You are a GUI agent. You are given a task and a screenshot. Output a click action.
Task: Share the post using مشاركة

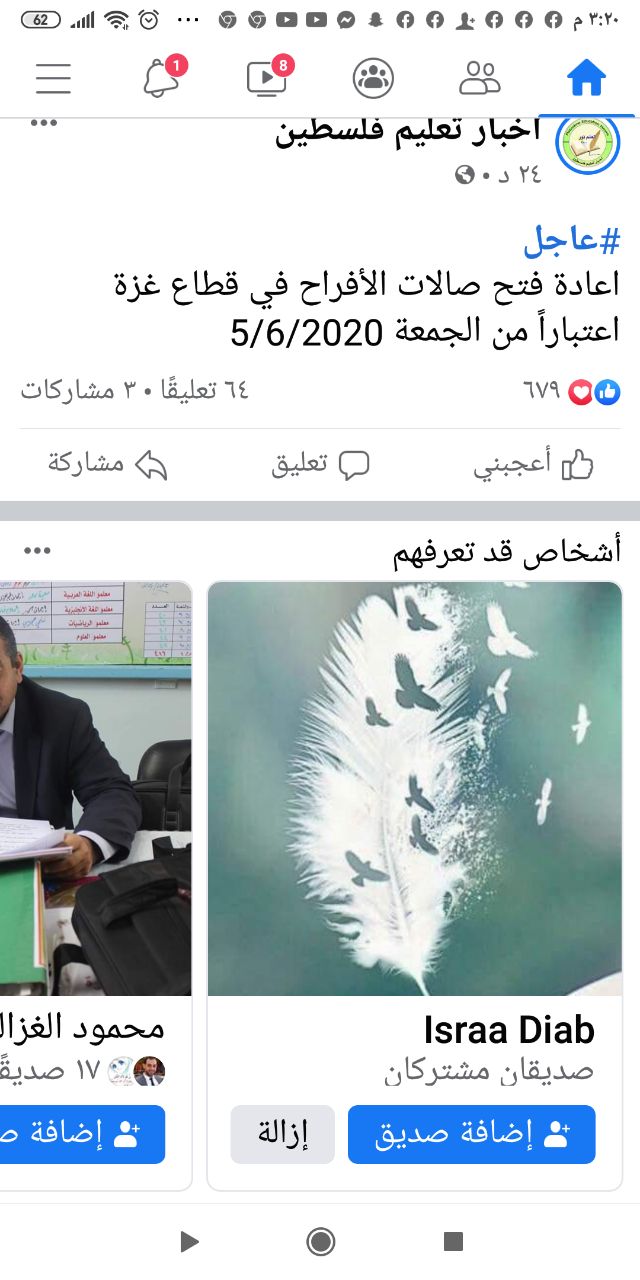(x=107, y=464)
